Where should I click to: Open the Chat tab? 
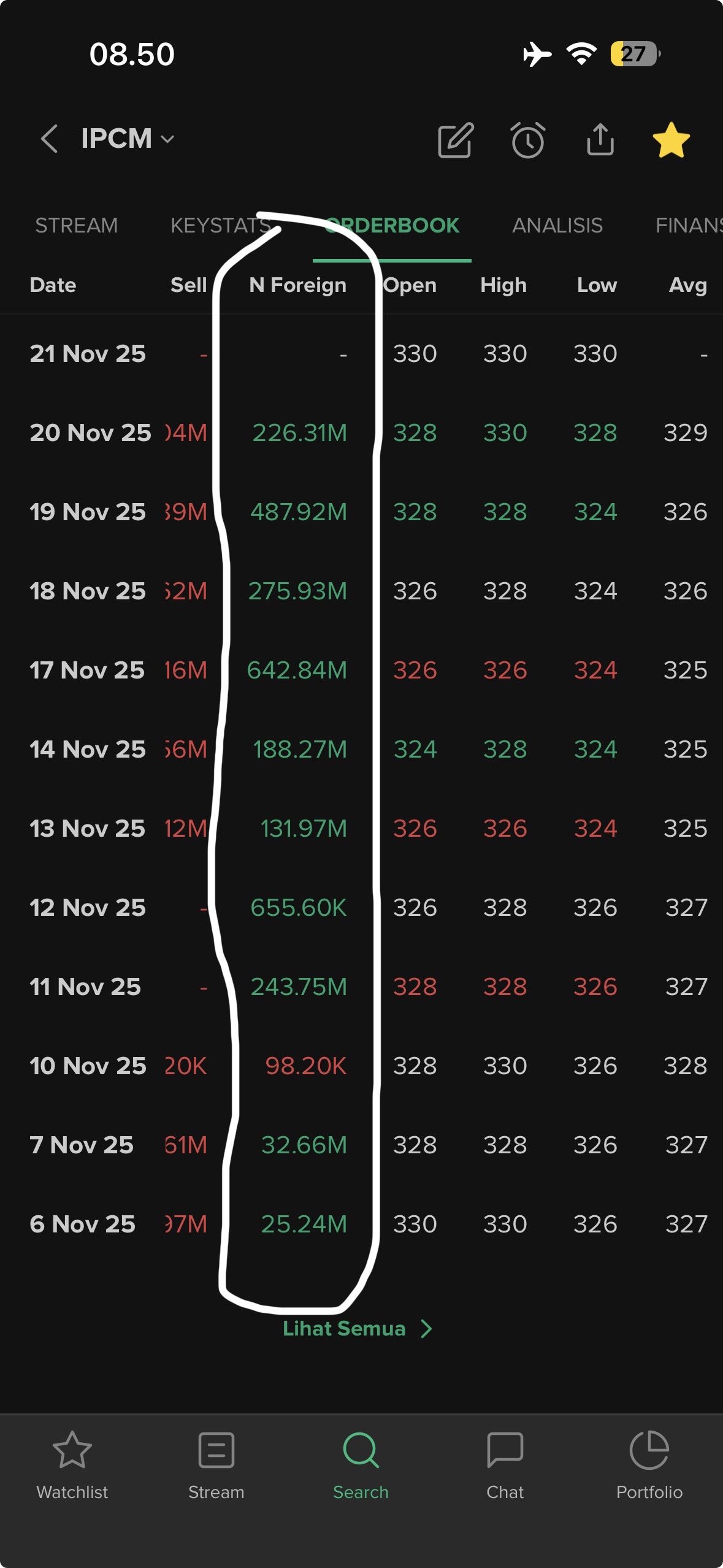[505, 1464]
